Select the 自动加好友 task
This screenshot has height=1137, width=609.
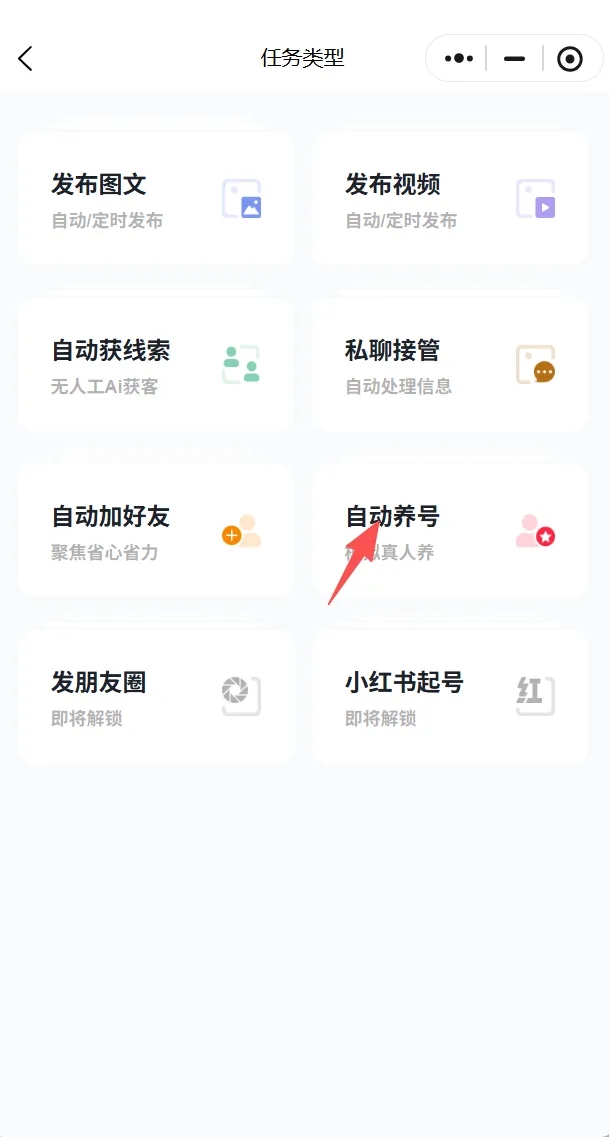tap(156, 531)
